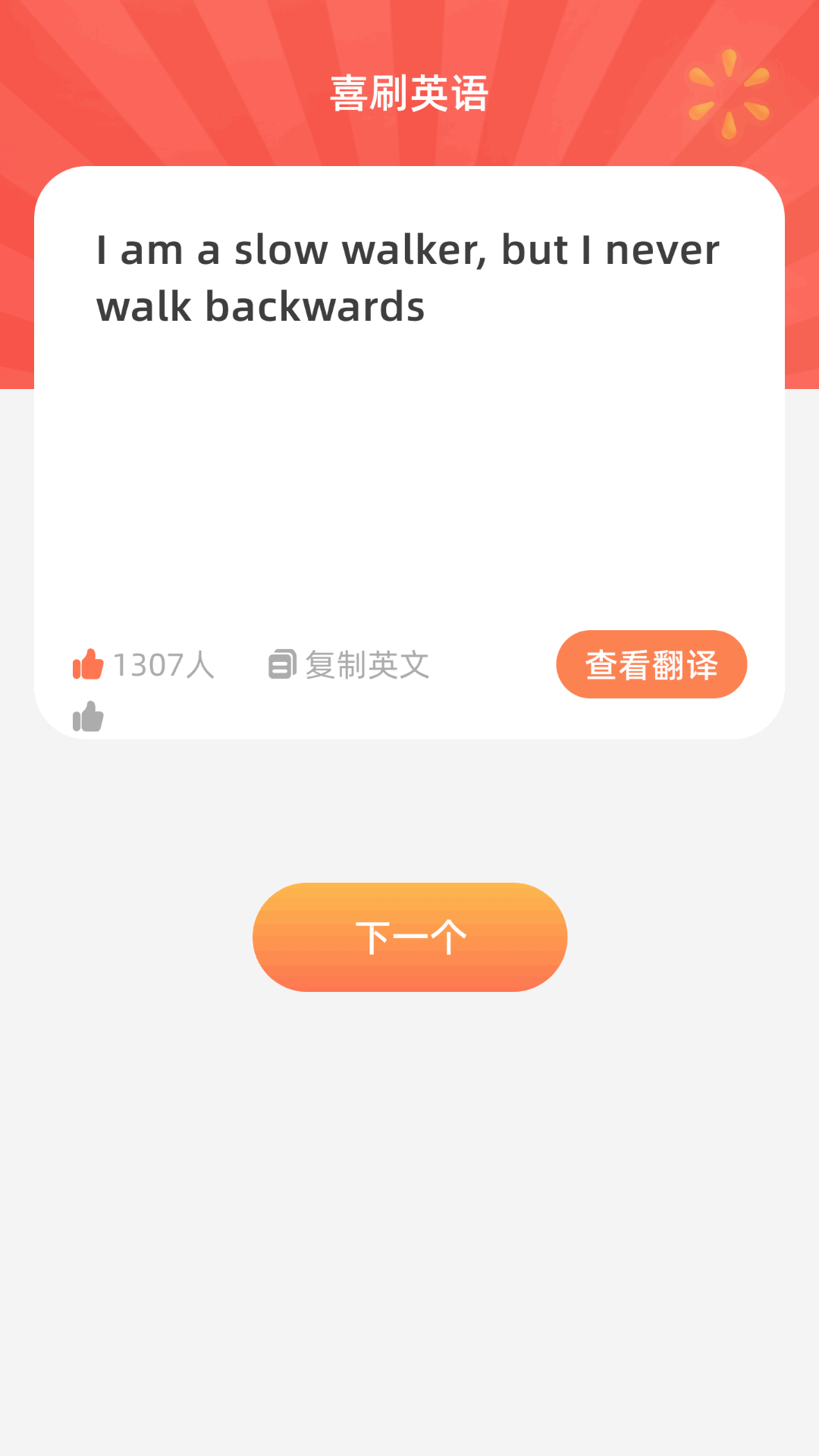819x1456 pixels.
Task: Tap the white quote card area
Action: [409, 470]
